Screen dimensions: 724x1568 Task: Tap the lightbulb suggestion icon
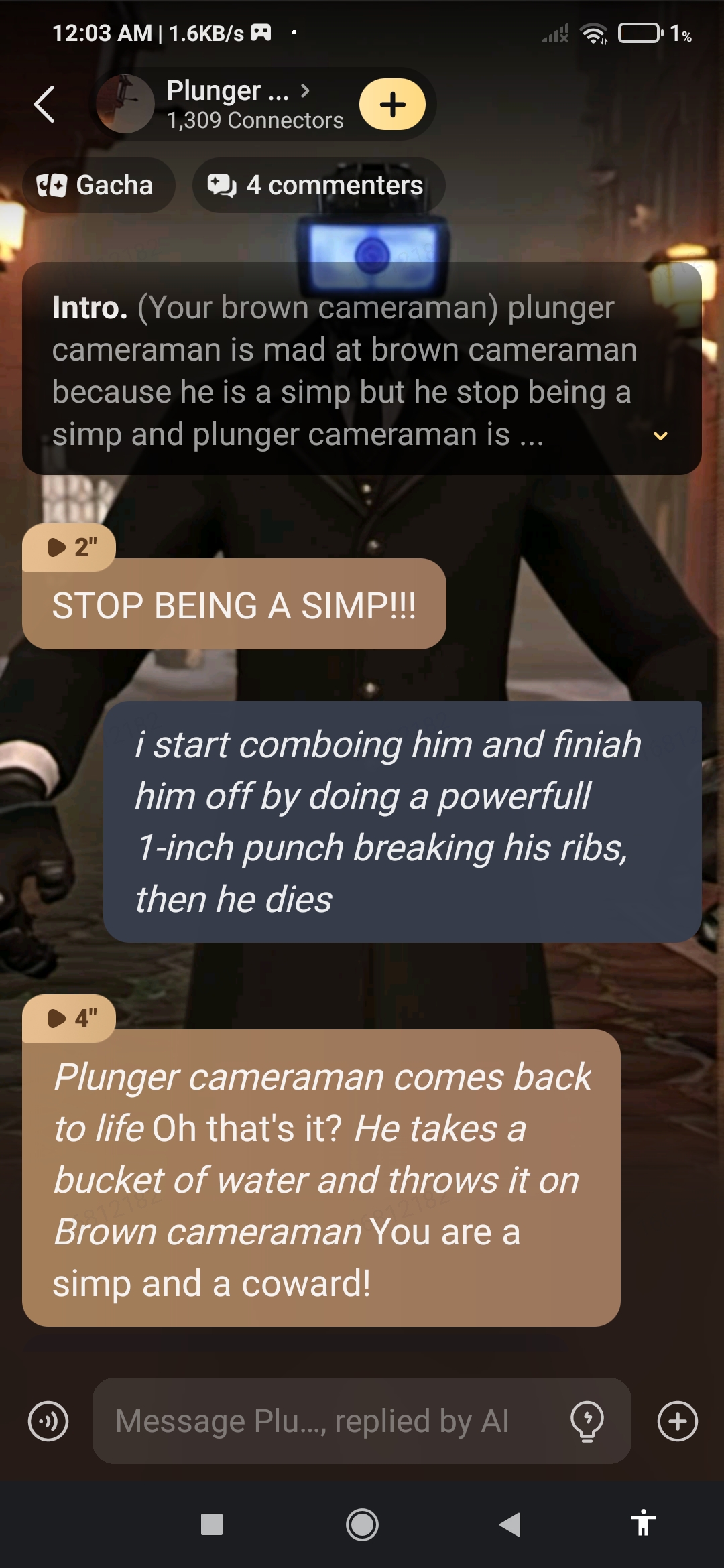(x=587, y=1421)
